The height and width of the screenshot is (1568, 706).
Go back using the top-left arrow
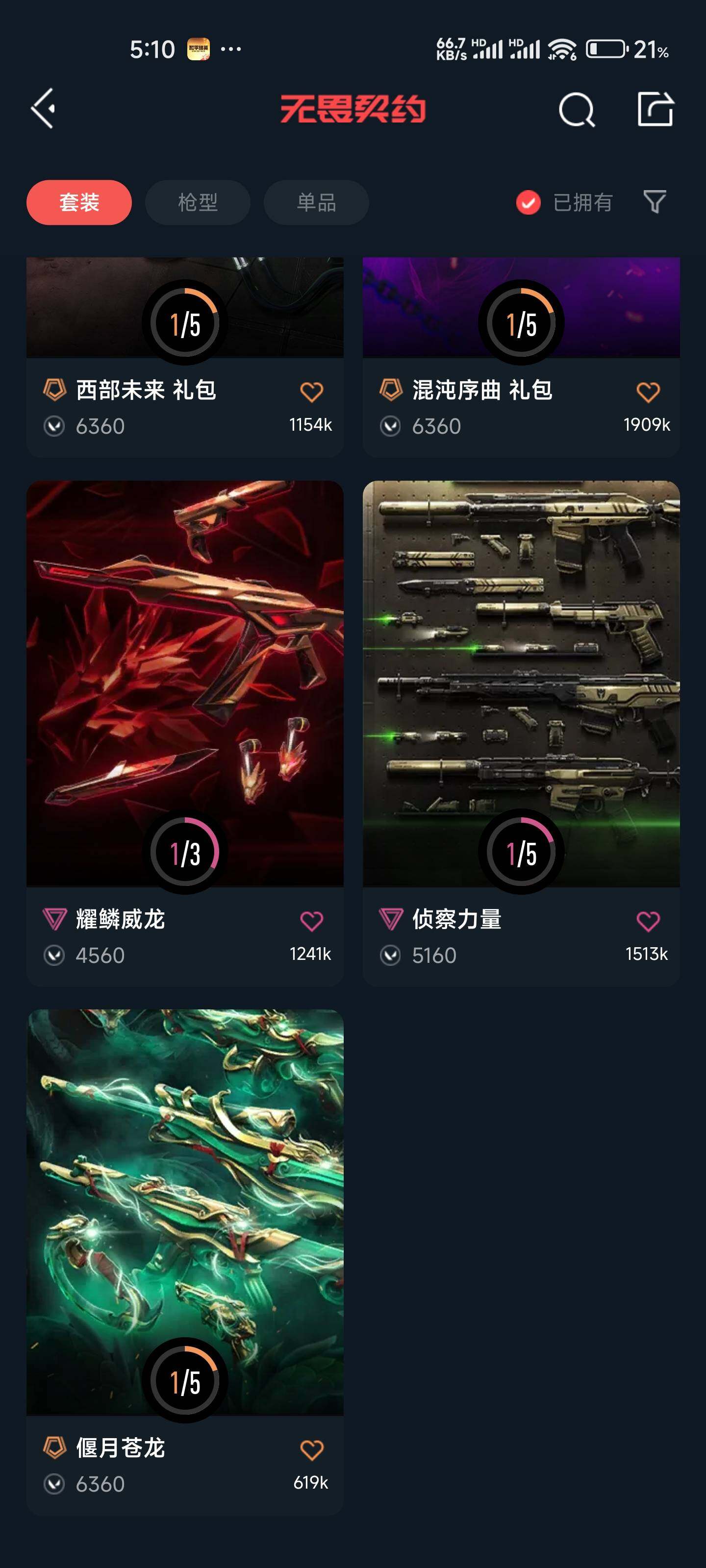(x=44, y=109)
